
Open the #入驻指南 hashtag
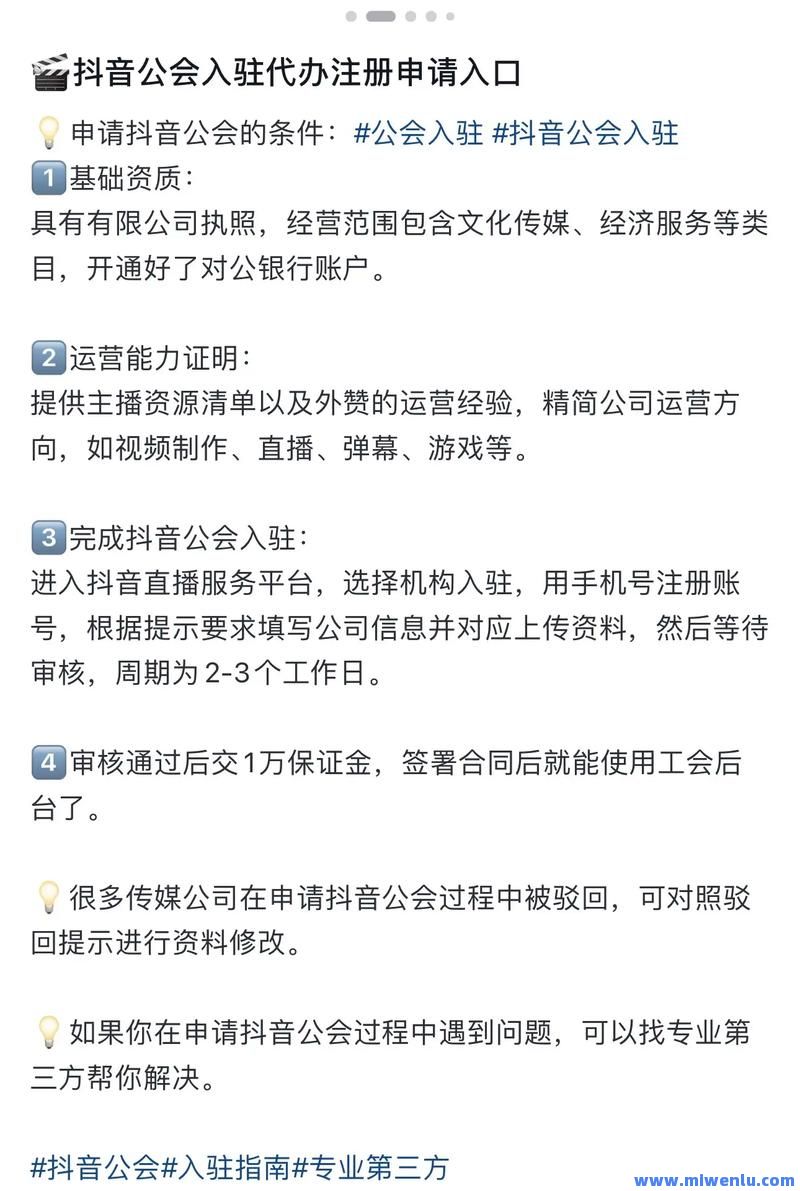(226, 1166)
